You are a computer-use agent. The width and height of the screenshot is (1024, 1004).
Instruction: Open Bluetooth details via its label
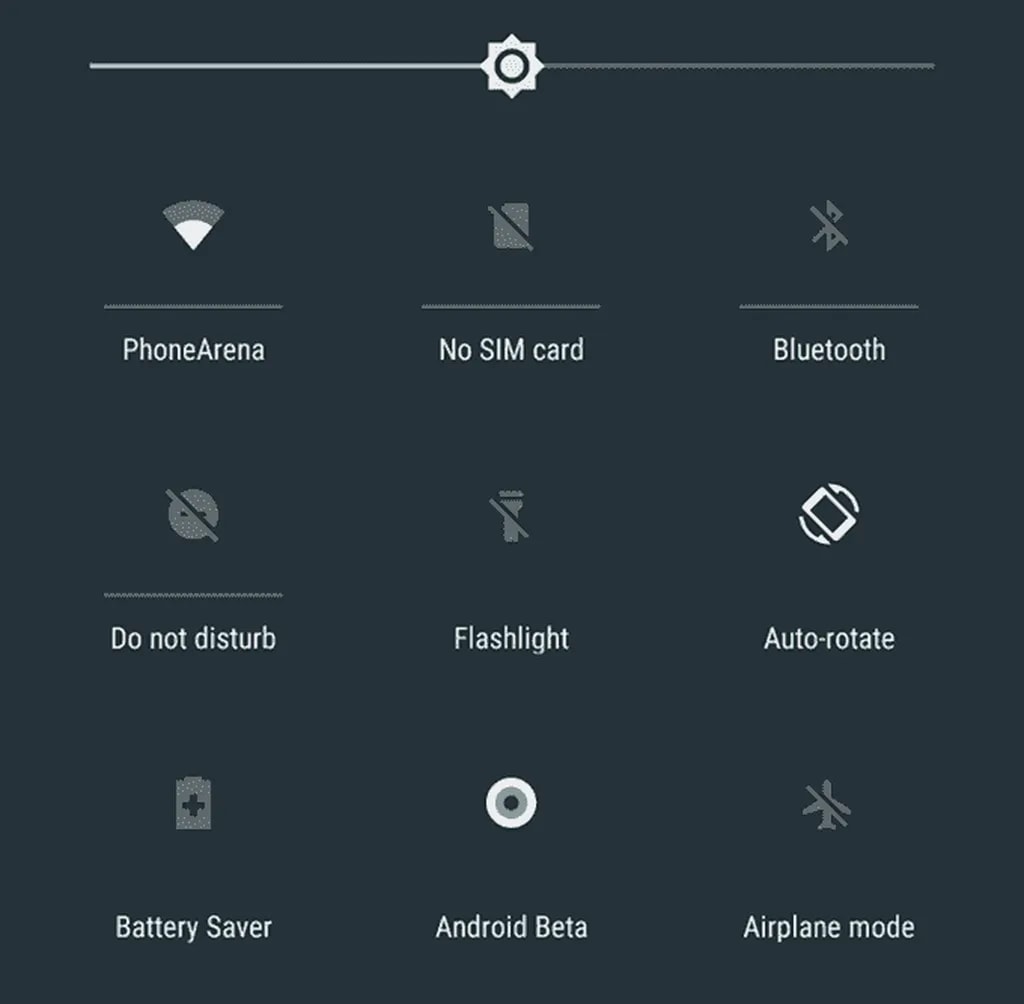pos(829,350)
